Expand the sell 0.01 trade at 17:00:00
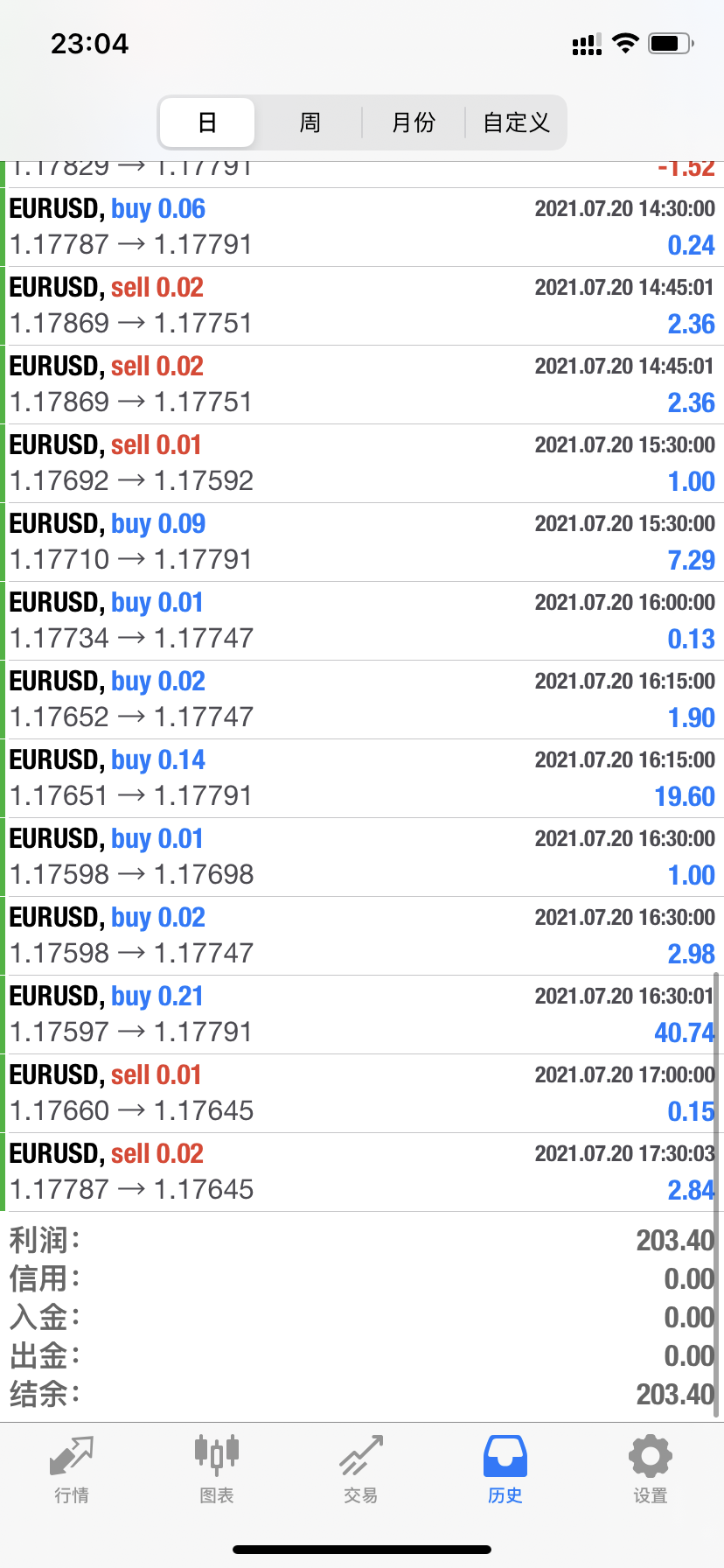This screenshot has width=724, height=1568. click(362, 1094)
